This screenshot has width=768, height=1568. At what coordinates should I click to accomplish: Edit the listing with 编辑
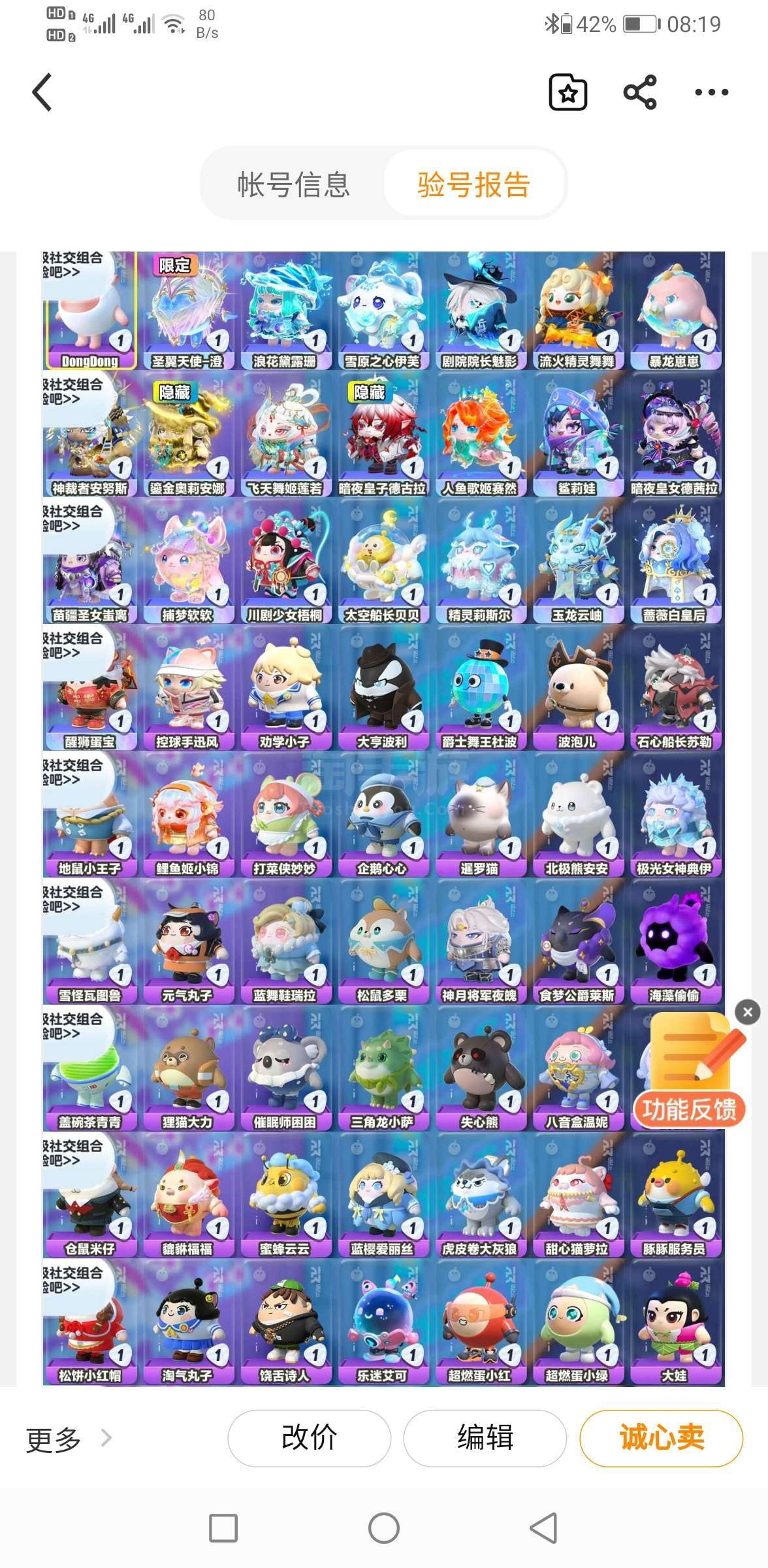pyautogui.click(x=485, y=1438)
